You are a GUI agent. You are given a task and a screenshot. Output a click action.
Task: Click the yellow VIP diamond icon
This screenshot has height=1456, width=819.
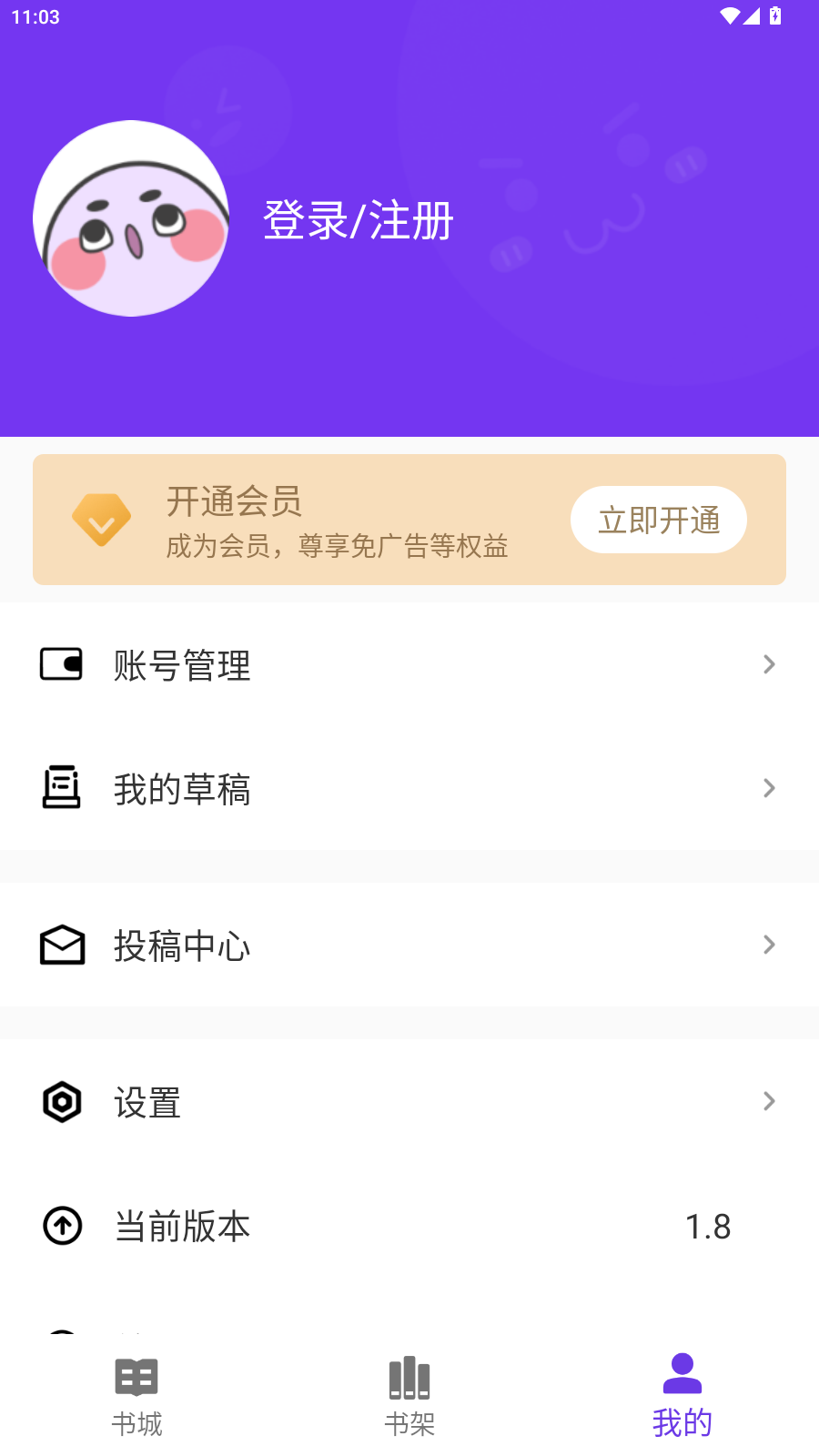tap(100, 519)
